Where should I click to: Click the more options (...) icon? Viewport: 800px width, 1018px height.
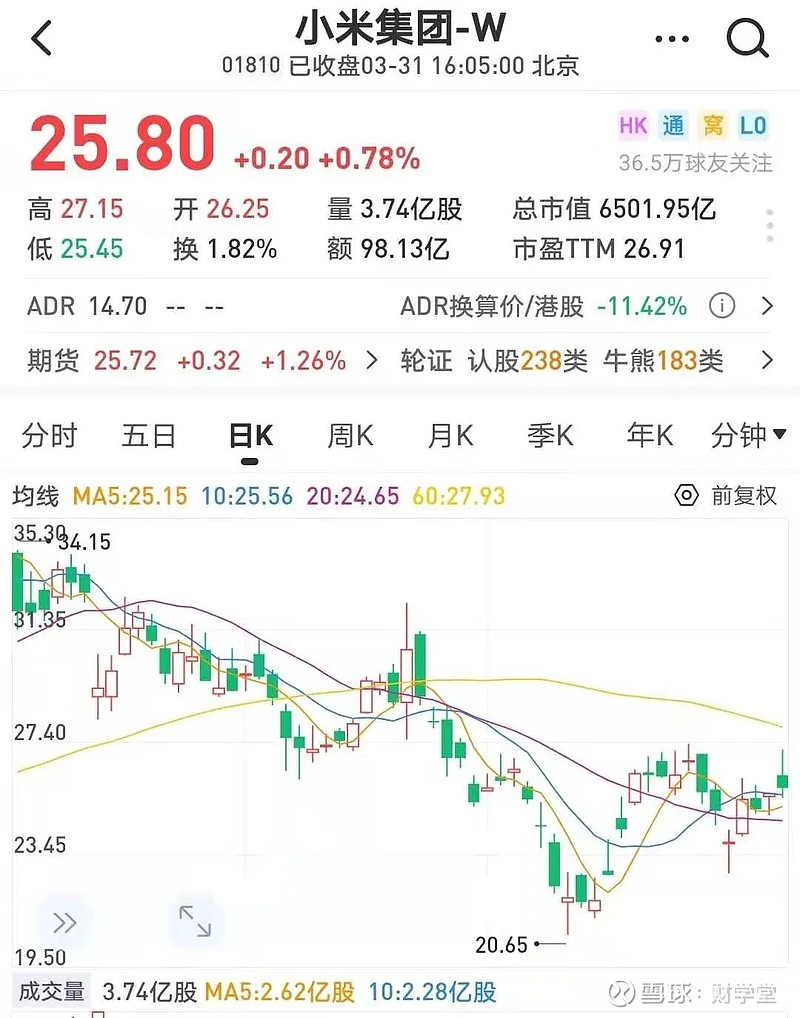[671, 37]
